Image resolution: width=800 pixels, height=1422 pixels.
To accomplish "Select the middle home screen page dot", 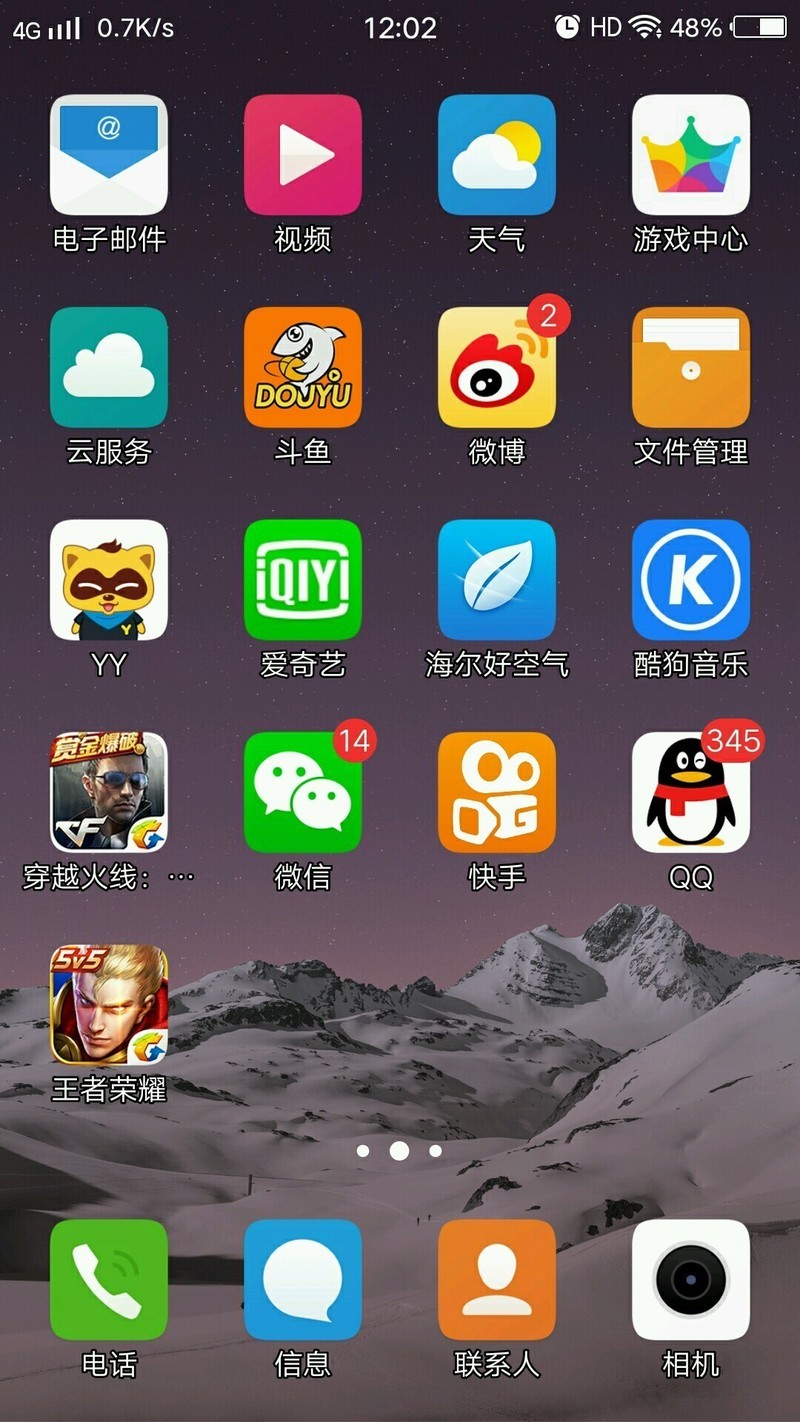I will click(400, 1152).
